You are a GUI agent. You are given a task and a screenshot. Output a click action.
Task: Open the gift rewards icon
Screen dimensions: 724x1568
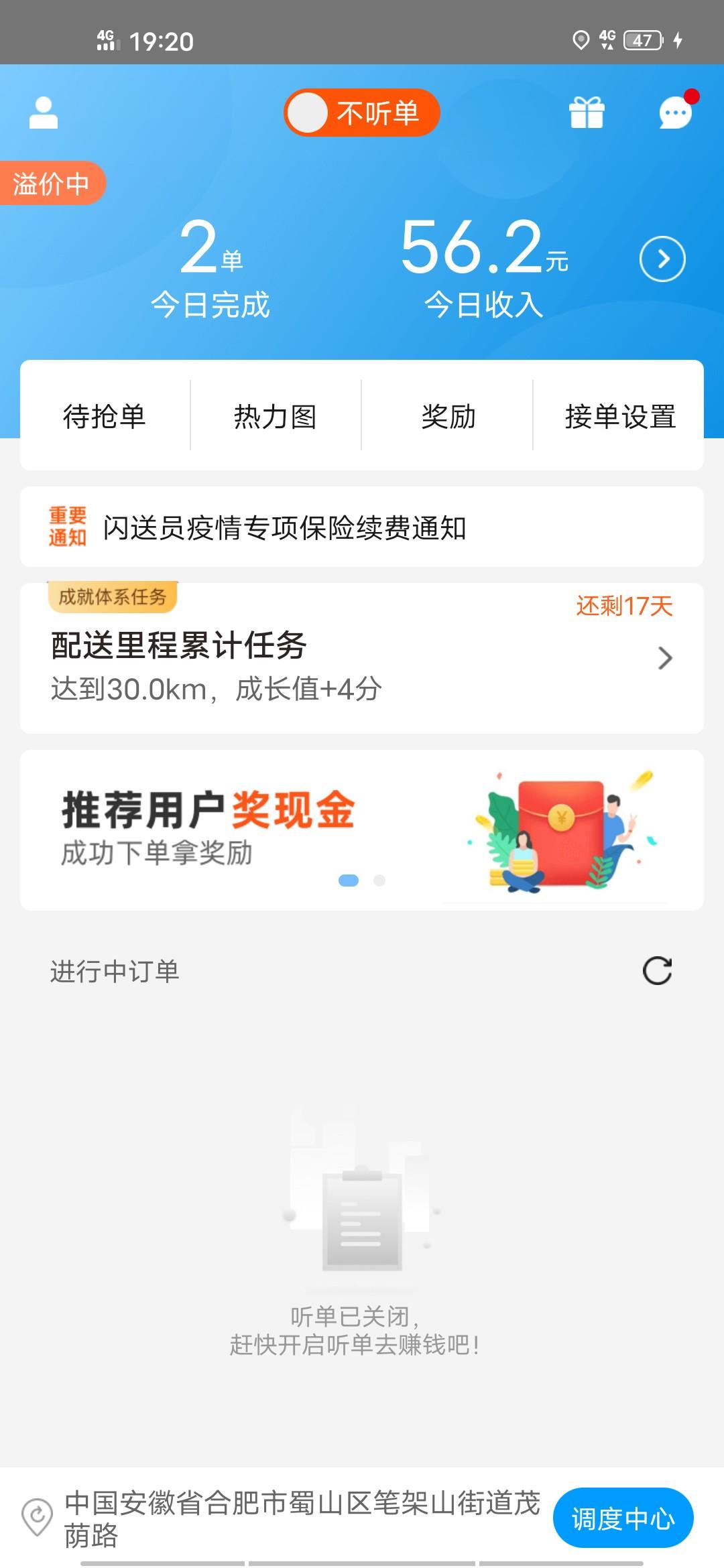[x=587, y=113]
